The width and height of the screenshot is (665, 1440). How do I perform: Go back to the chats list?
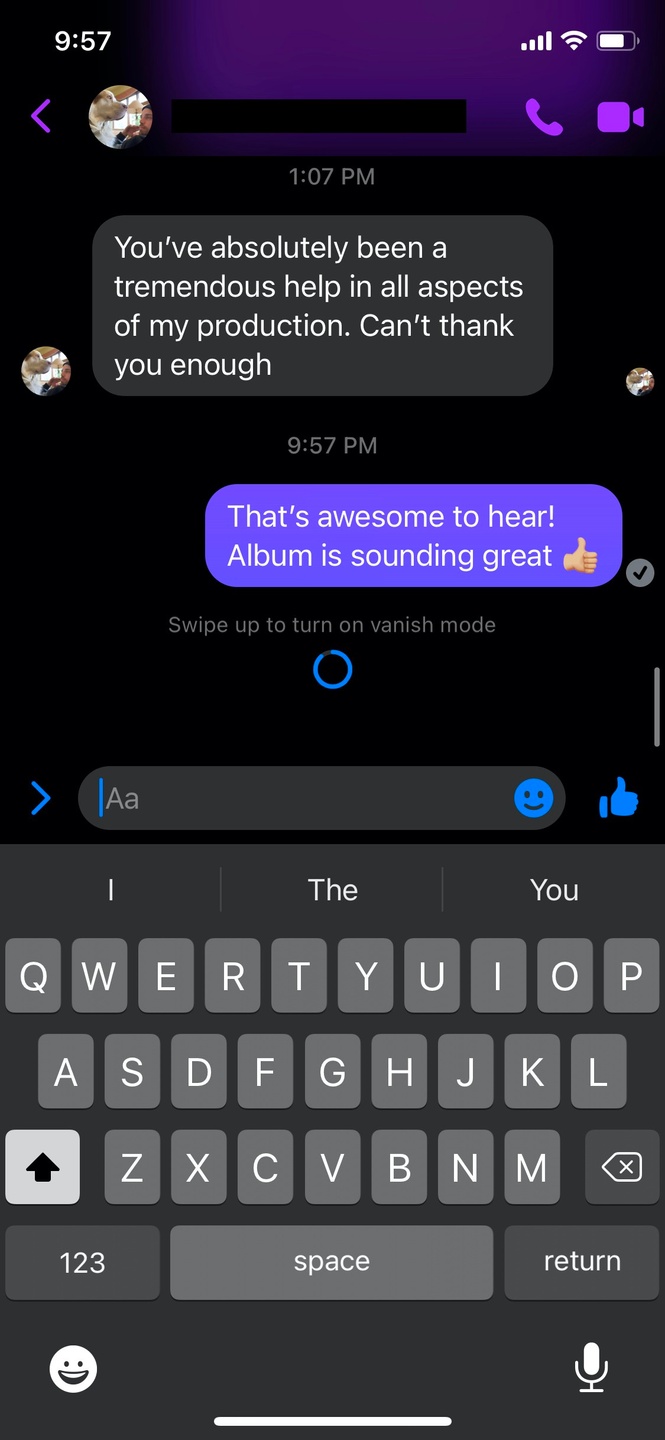coord(41,117)
